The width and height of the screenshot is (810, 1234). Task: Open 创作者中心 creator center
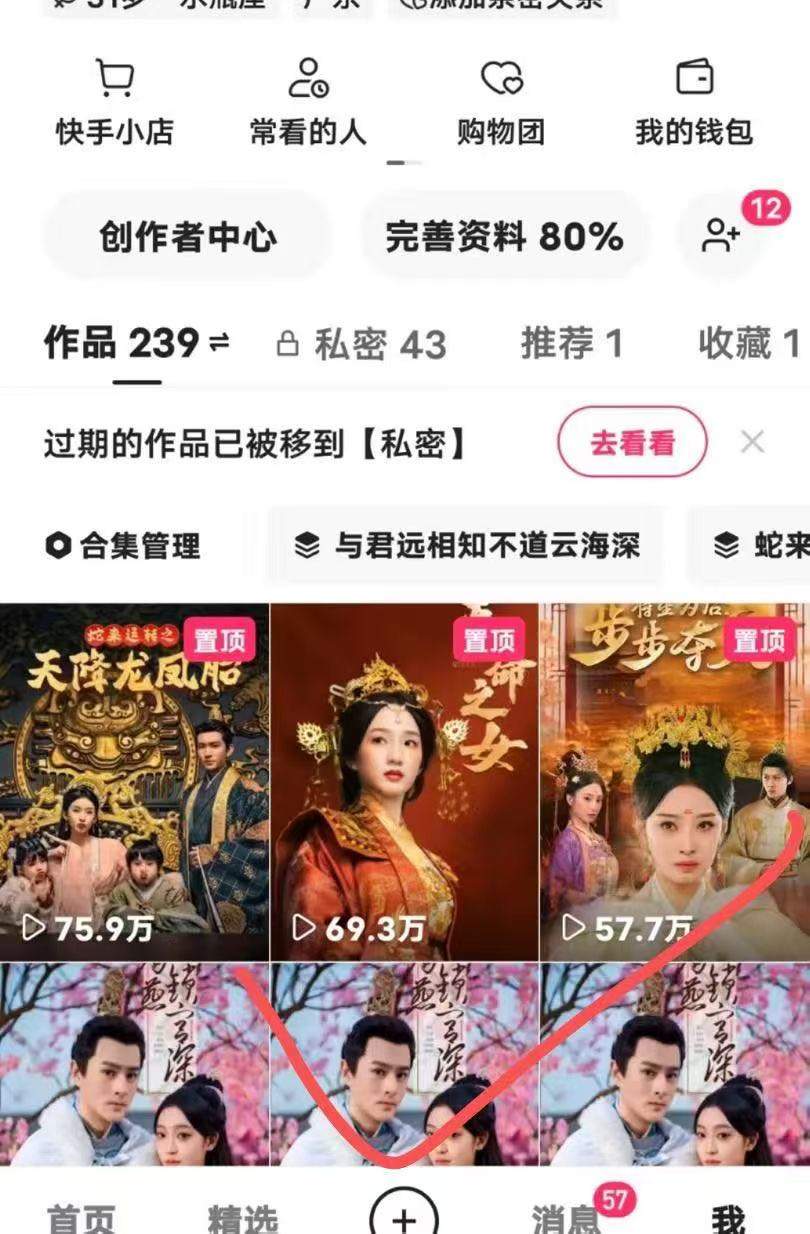click(187, 237)
